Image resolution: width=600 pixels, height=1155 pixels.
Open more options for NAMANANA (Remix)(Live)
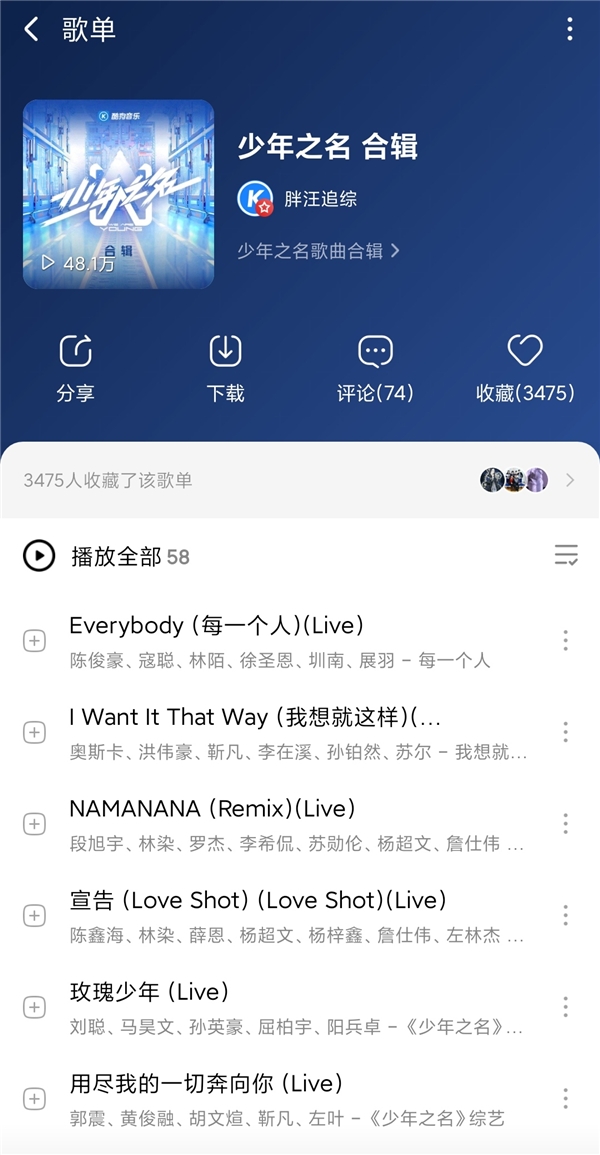(565, 823)
